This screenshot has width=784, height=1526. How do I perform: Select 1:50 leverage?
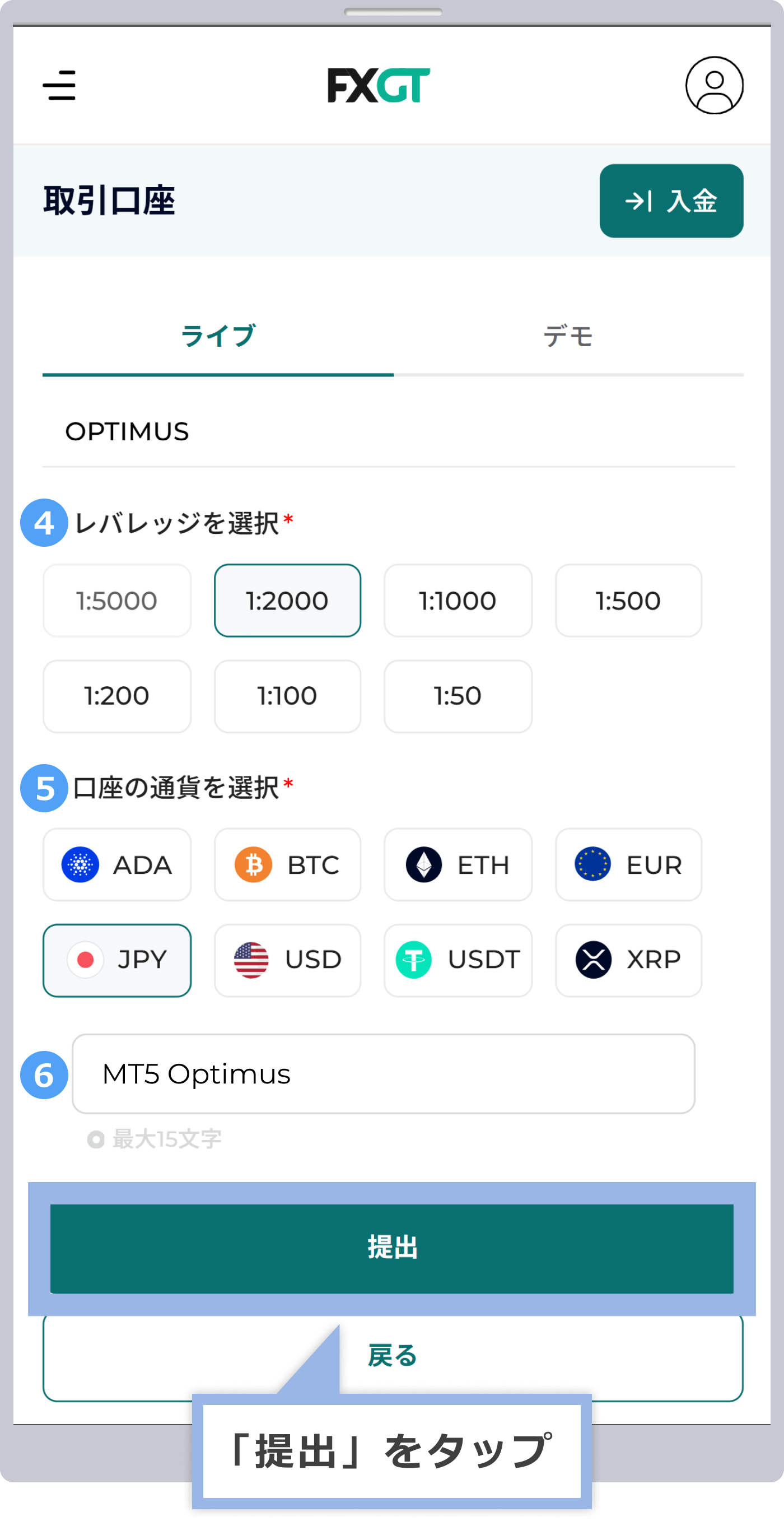457,696
